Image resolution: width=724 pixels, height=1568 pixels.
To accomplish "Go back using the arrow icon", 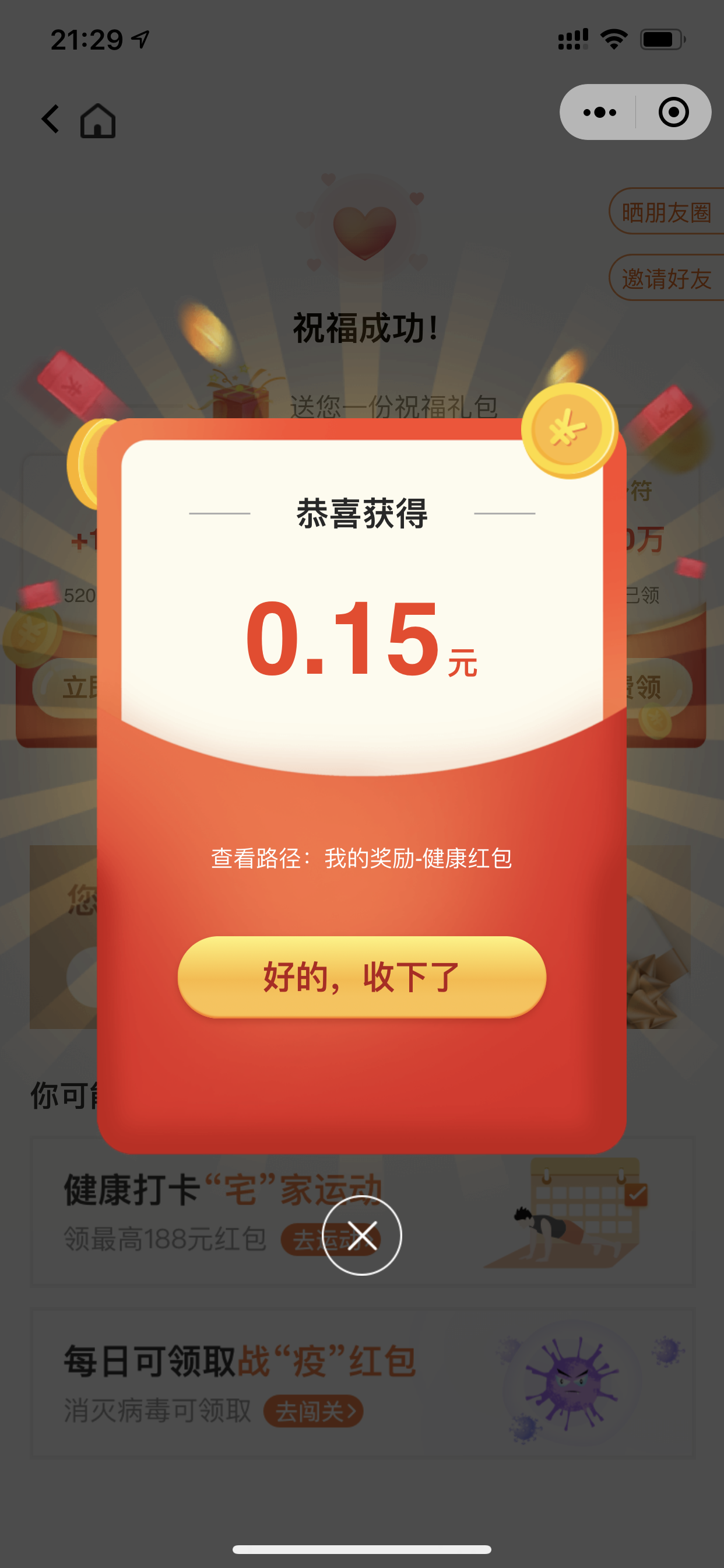I will tap(51, 118).
